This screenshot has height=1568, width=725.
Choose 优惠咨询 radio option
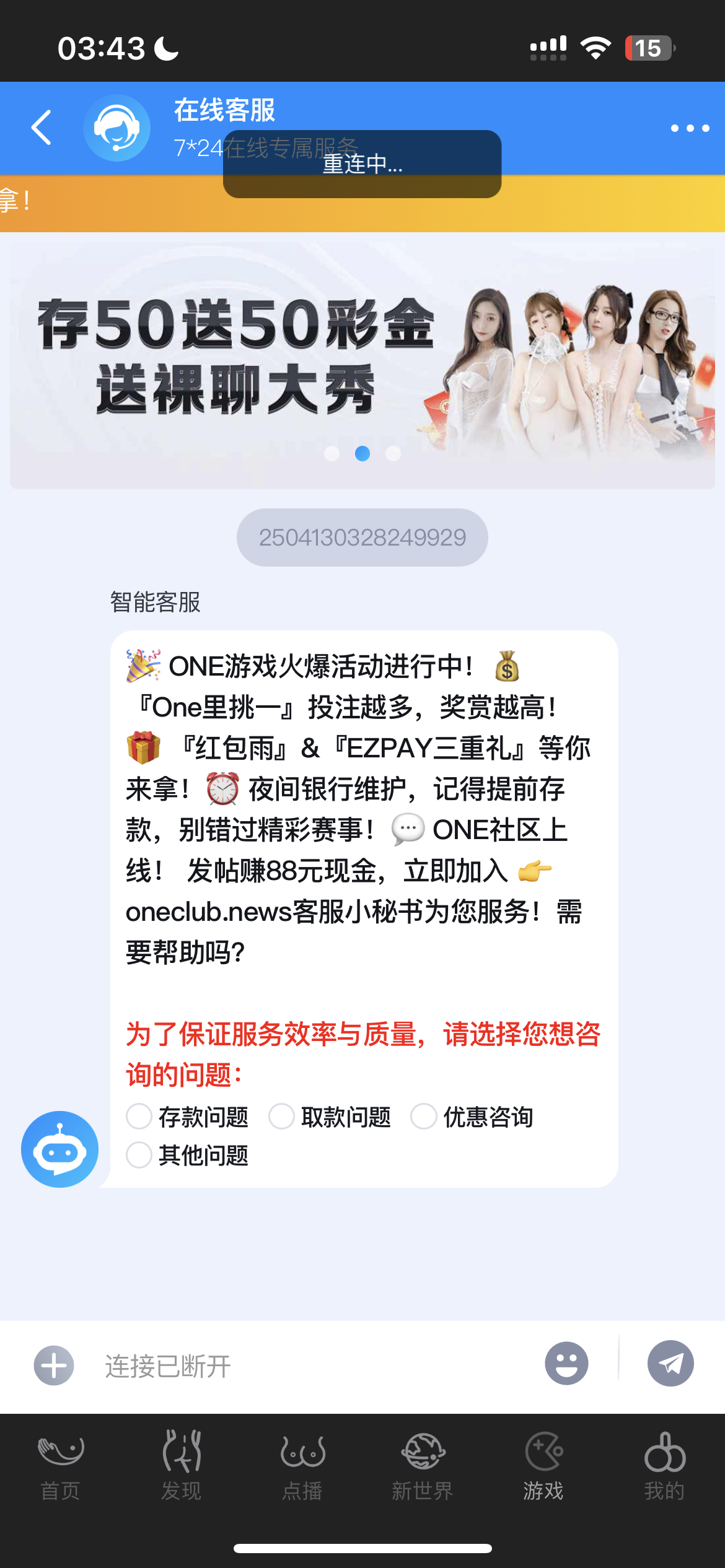(x=424, y=1116)
